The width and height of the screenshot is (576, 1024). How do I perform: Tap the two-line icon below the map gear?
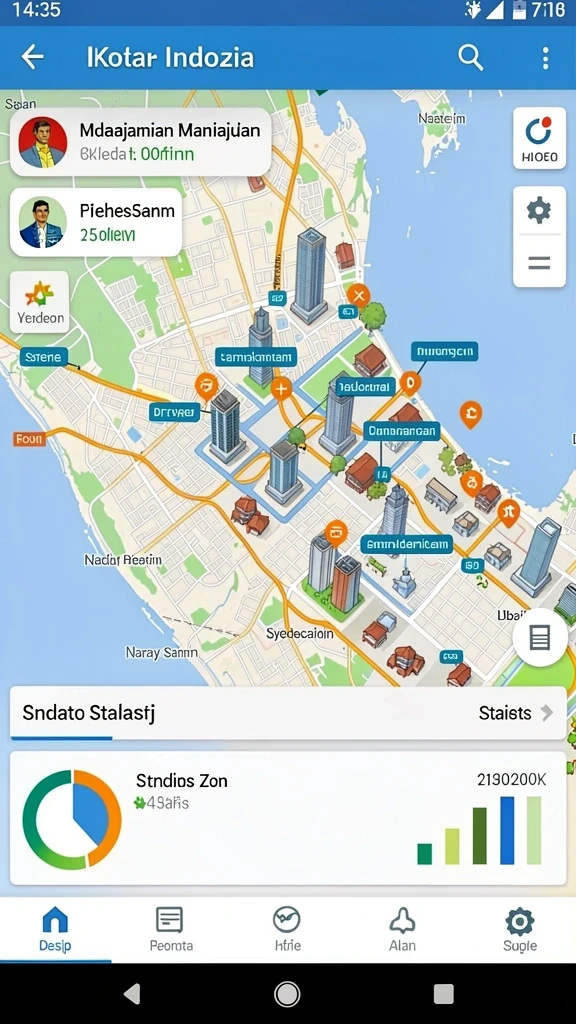click(539, 263)
